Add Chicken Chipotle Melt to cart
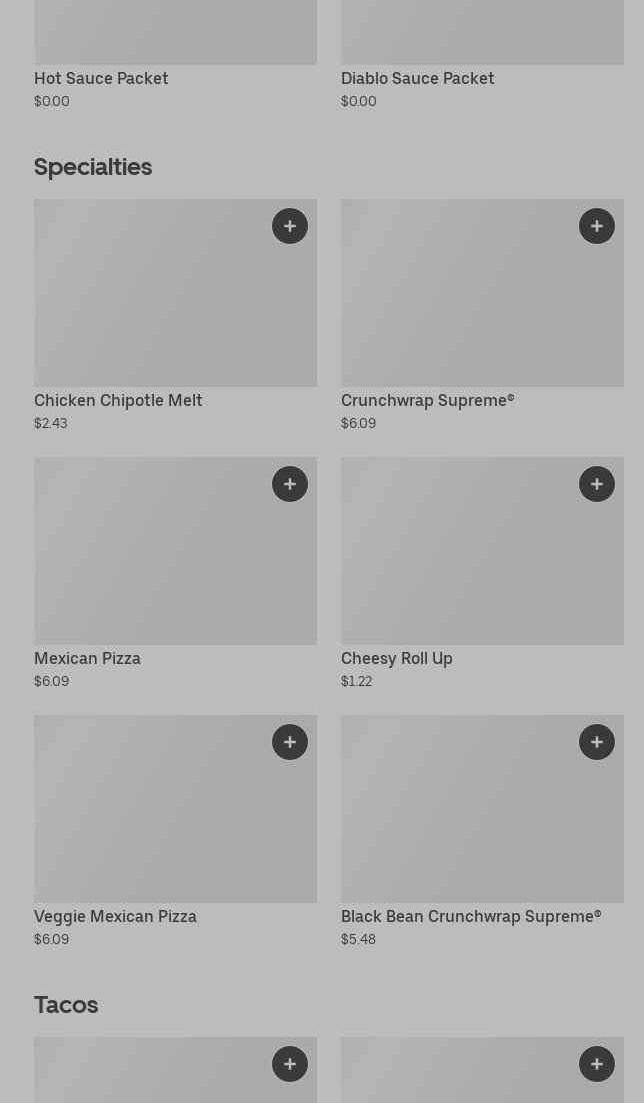The width and height of the screenshot is (644, 1103). 290,226
